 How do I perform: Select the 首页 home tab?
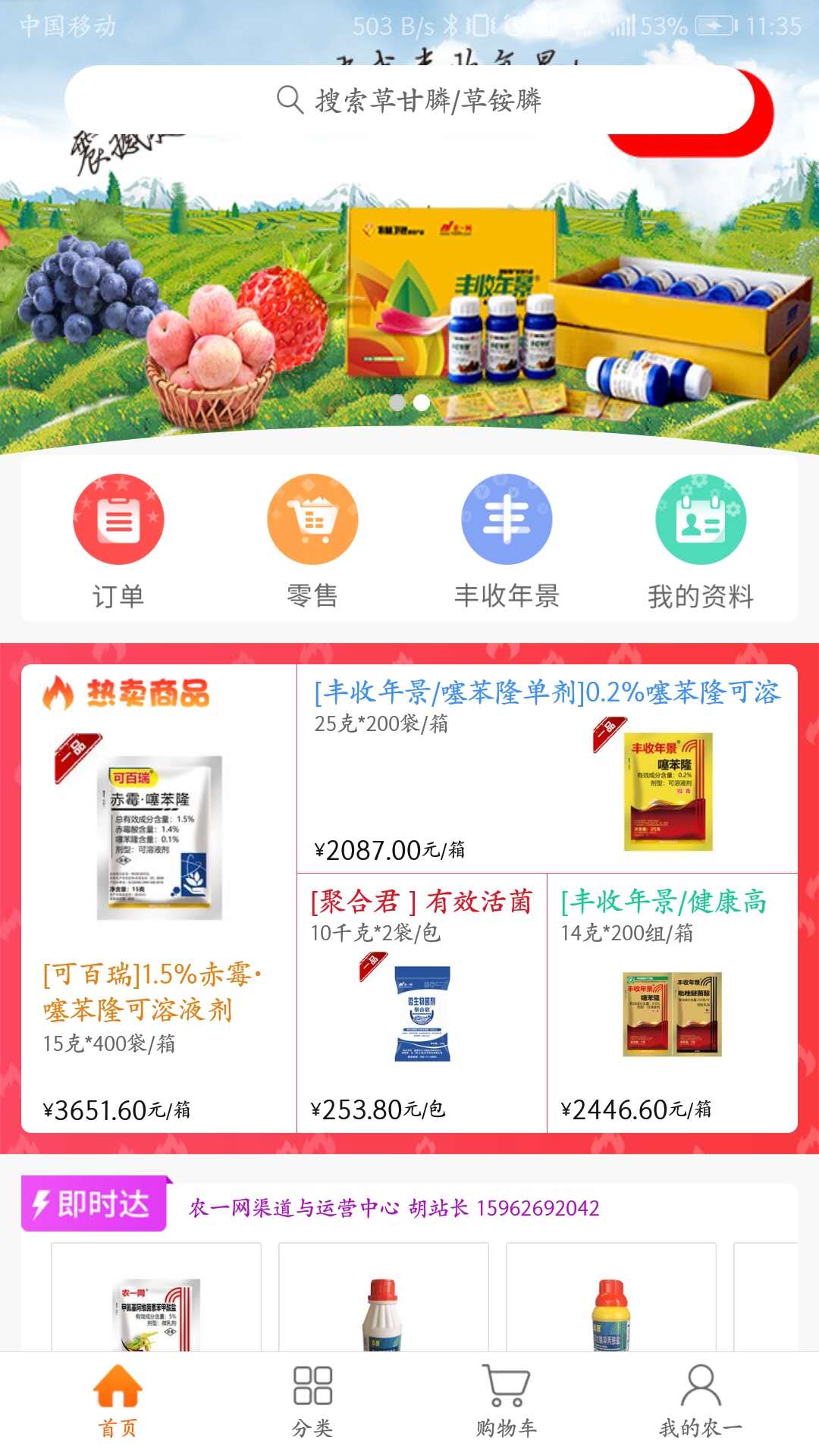pos(118,1401)
